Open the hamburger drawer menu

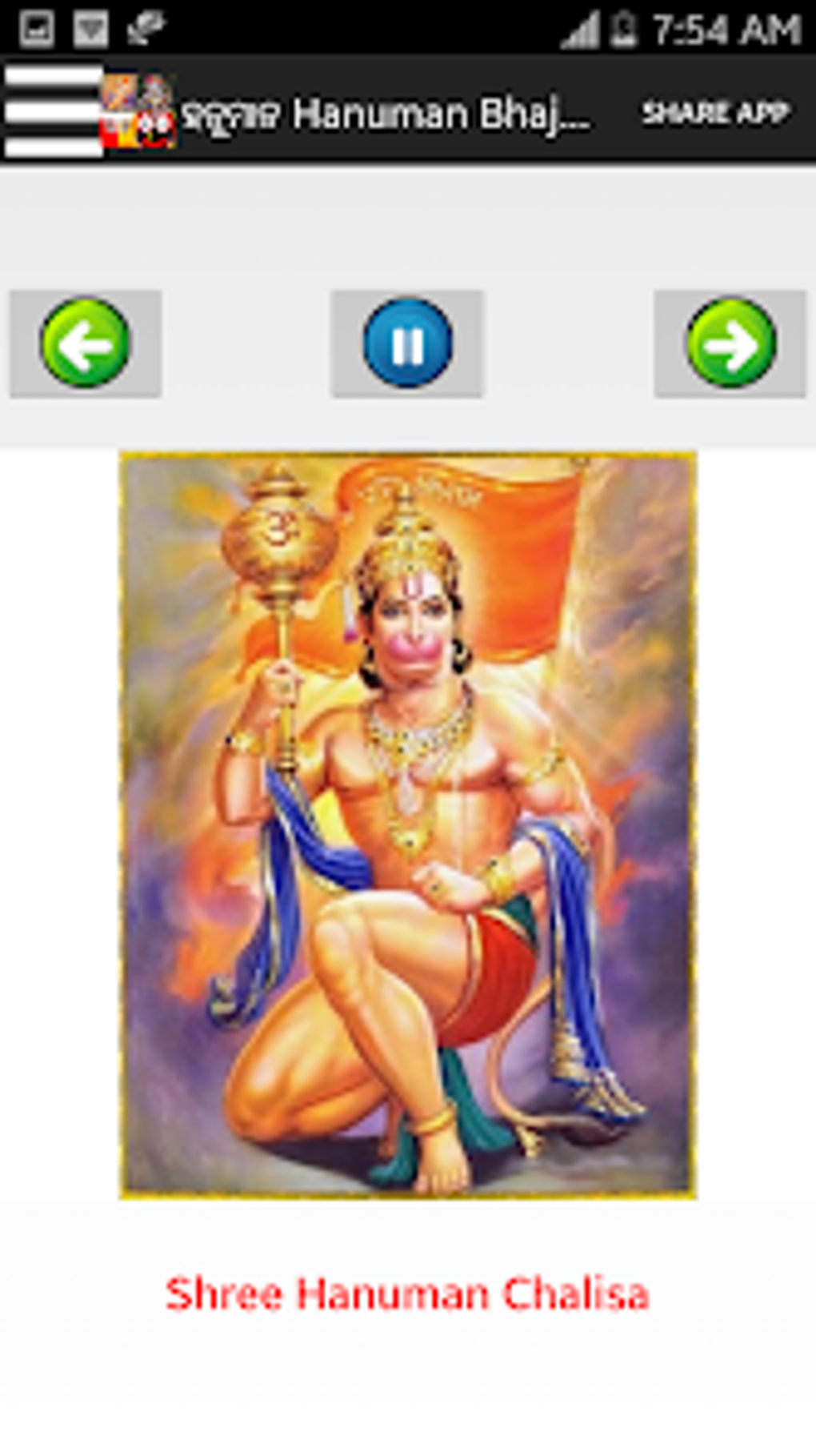point(54,110)
